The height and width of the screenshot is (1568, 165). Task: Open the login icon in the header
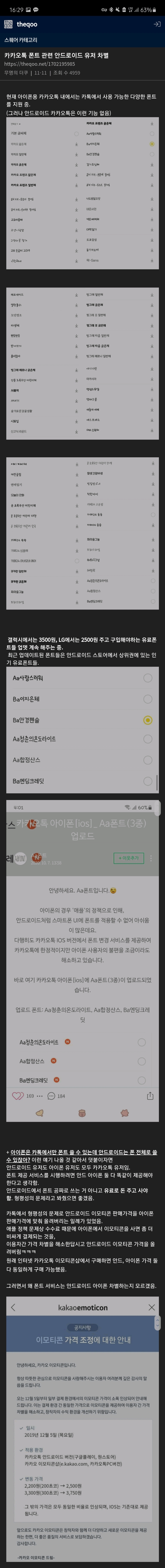pos(156,24)
